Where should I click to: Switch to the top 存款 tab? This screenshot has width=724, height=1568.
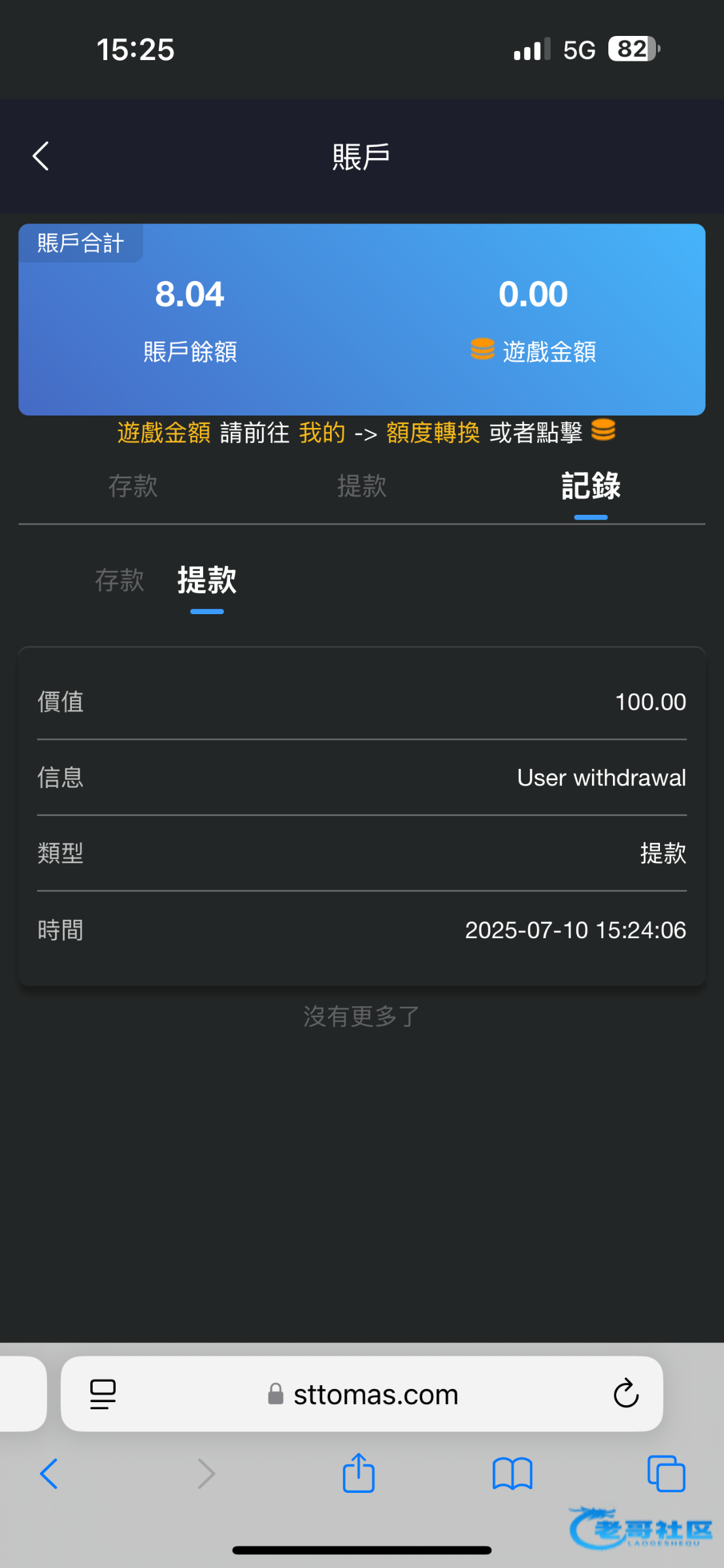point(133,486)
